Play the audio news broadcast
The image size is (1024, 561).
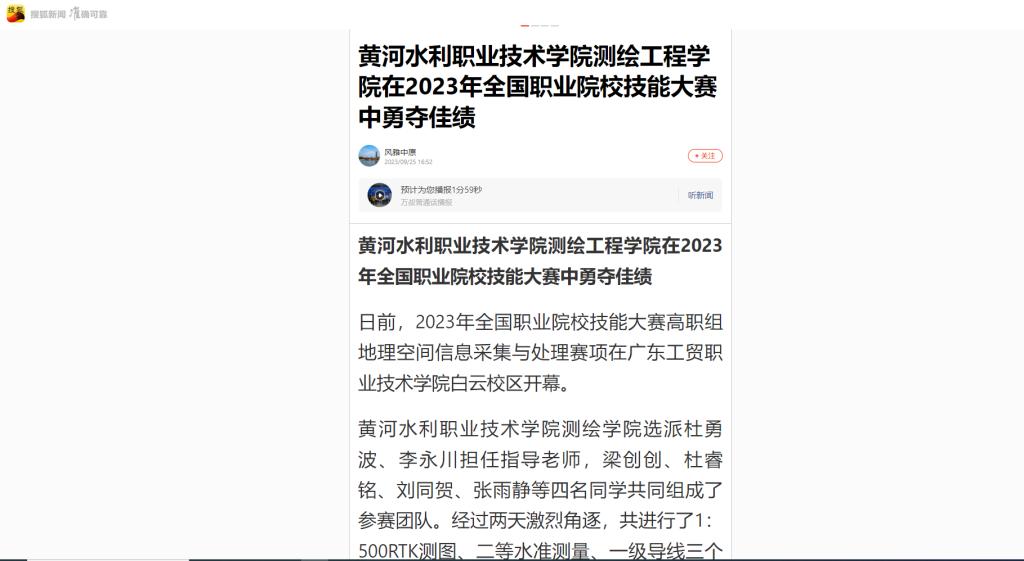click(x=379, y=194)
